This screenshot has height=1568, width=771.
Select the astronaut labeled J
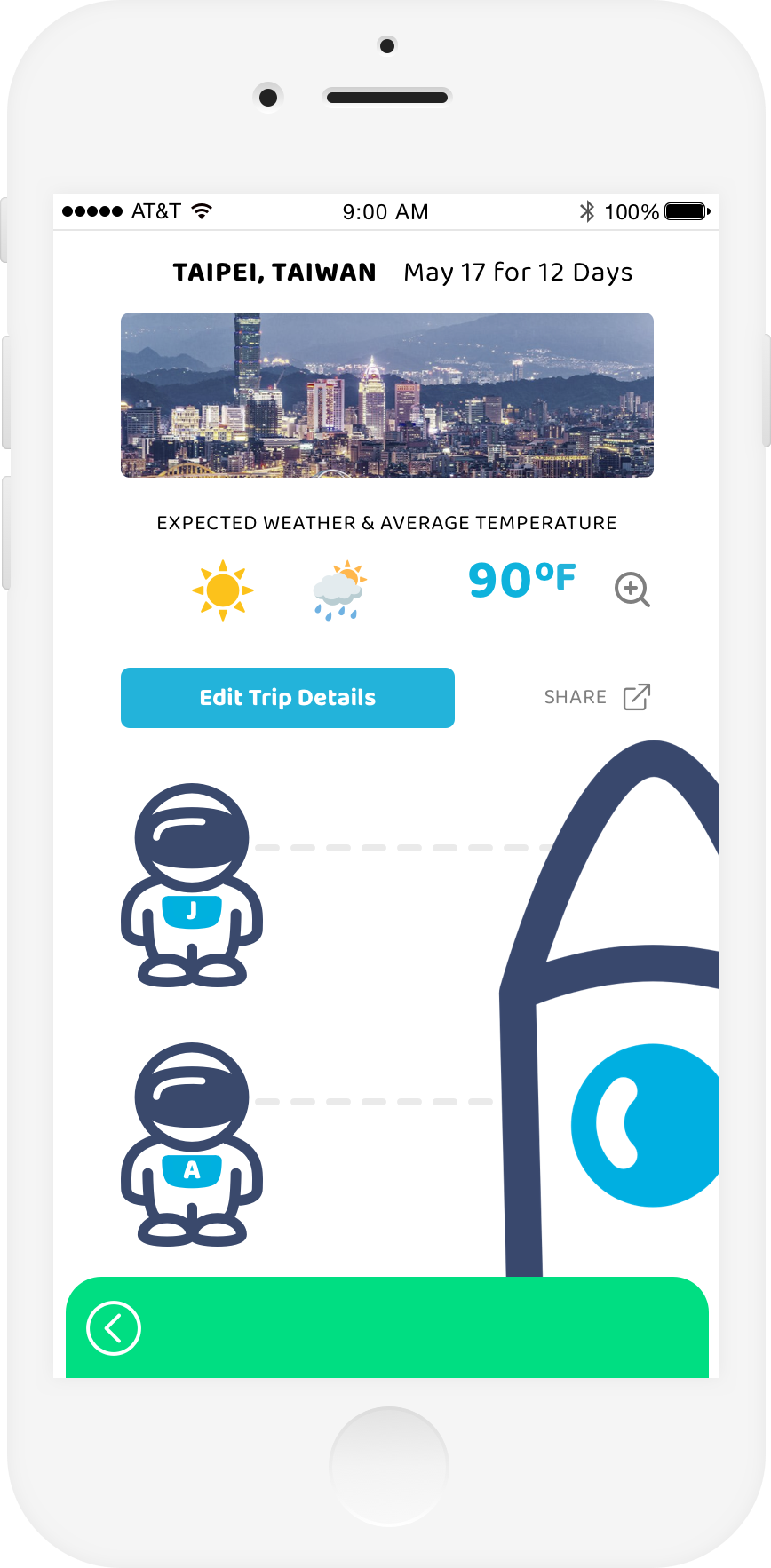click(x=192, y=885)
